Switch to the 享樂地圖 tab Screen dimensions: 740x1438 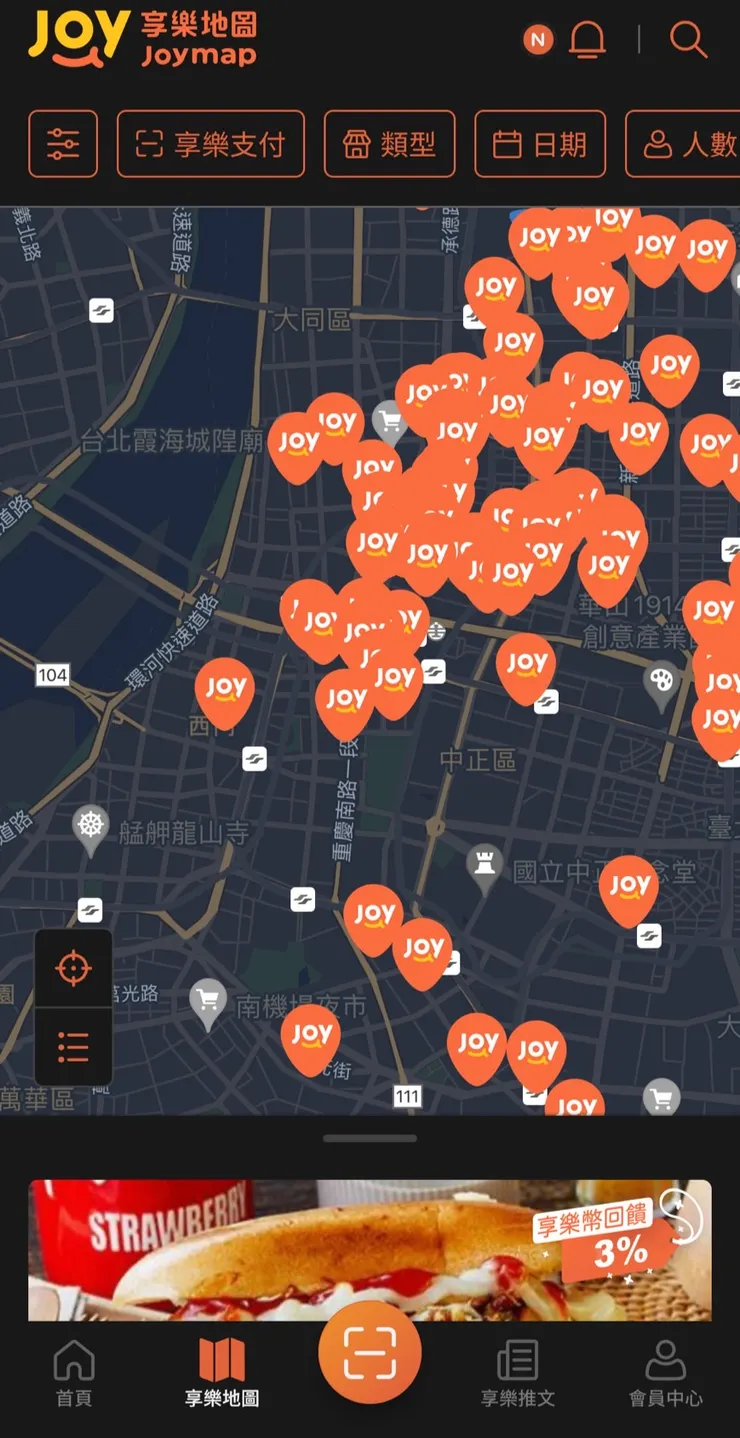tap(222, 1374)
